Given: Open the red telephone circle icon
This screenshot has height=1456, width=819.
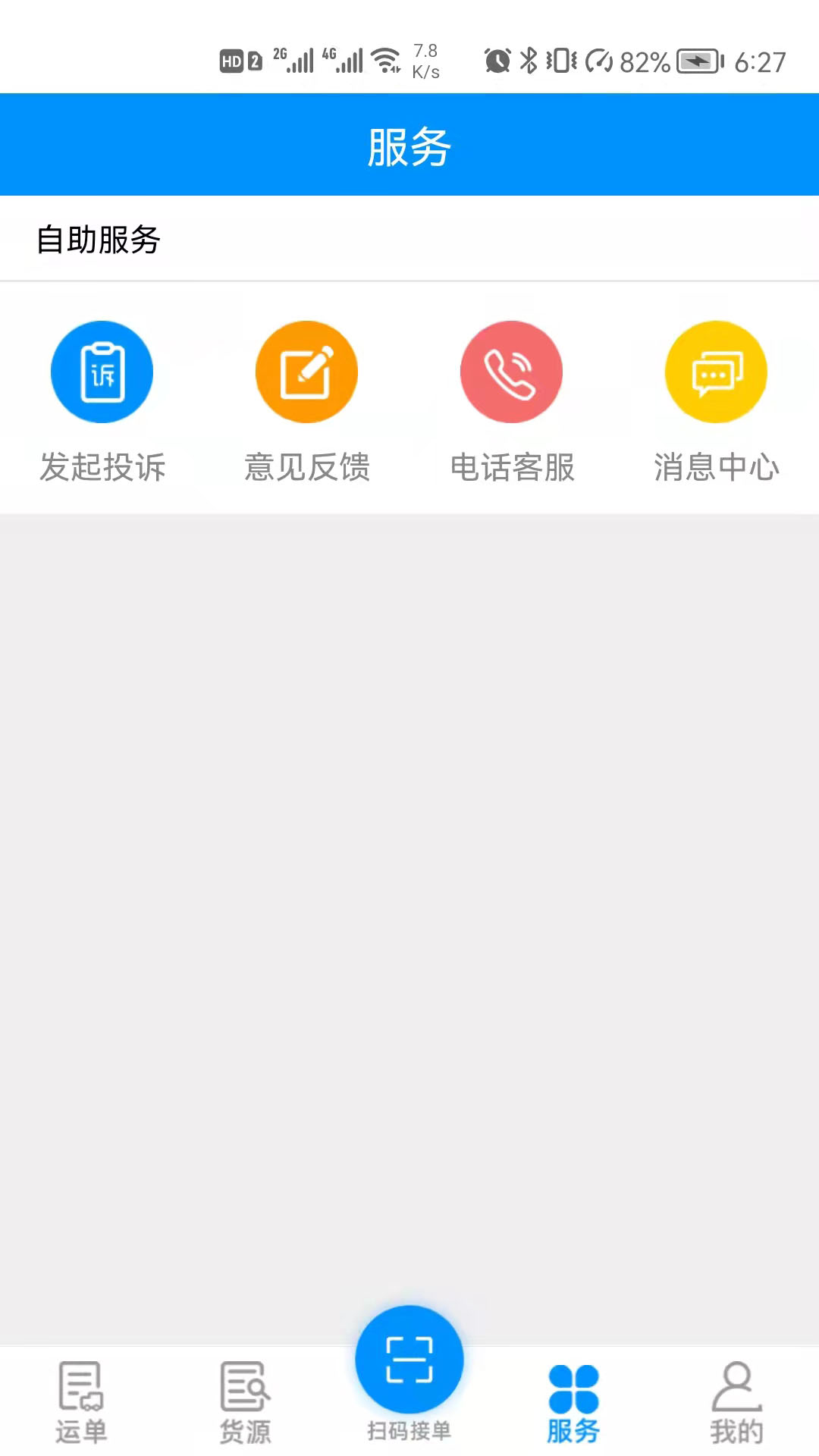Looking at the screenshot, I should click(511, 372).
